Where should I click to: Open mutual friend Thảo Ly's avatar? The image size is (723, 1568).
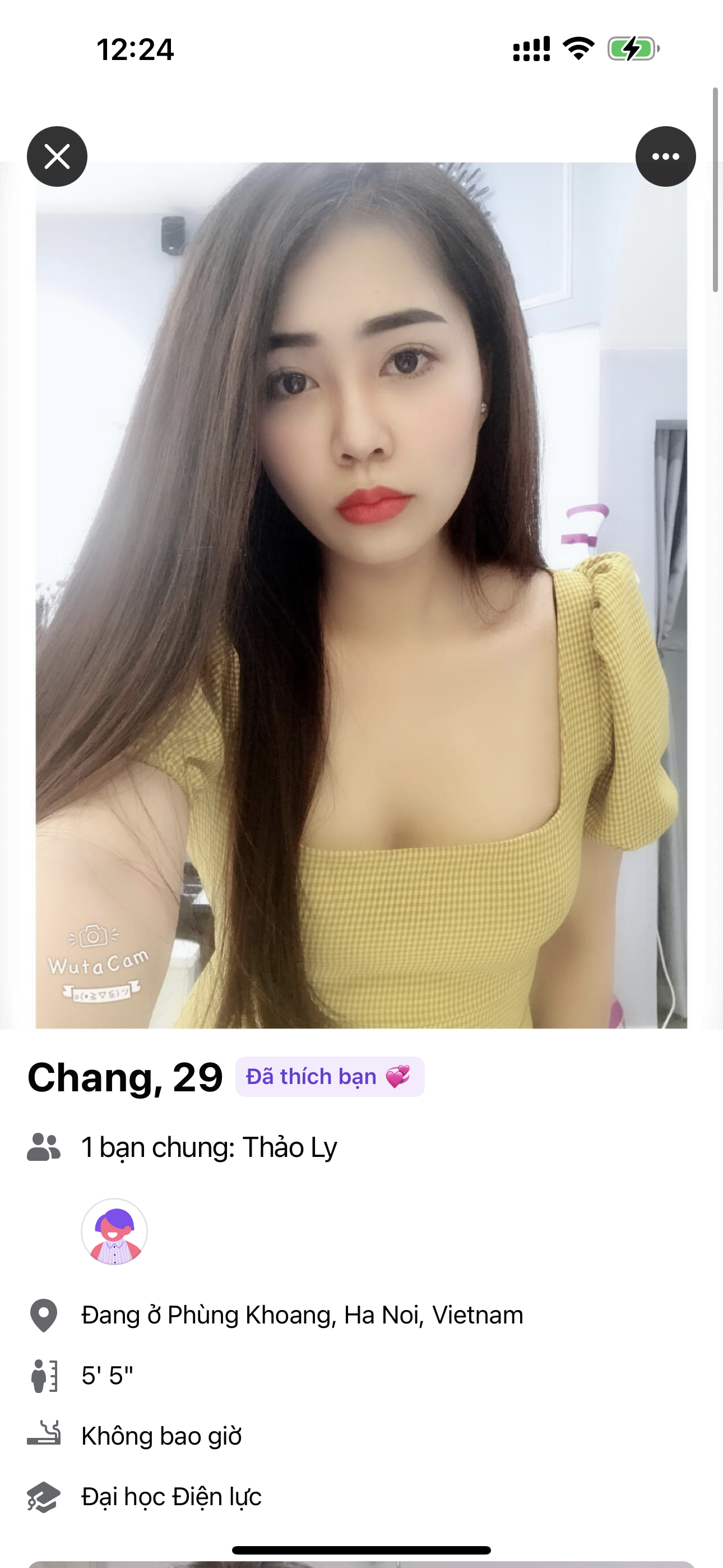114,1232
